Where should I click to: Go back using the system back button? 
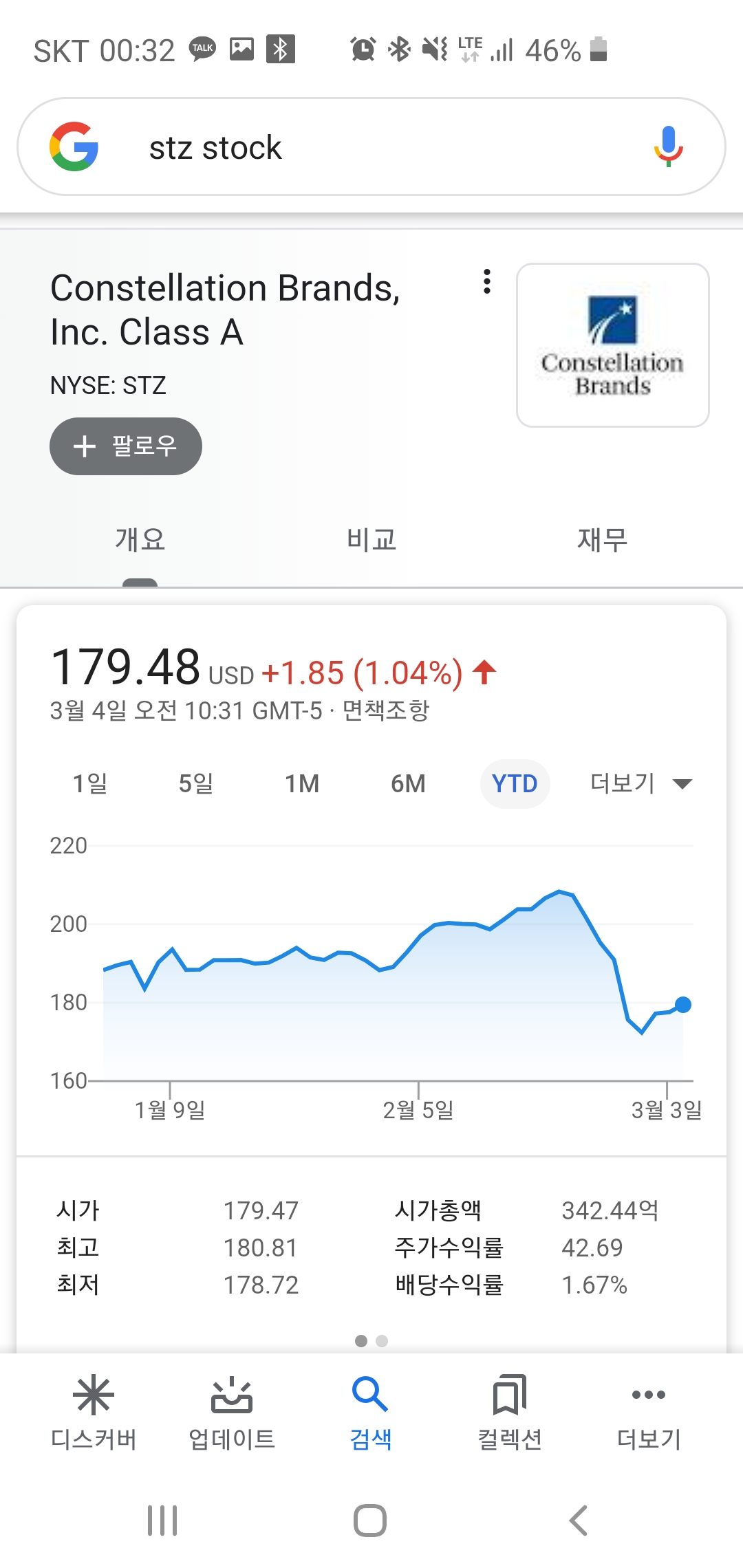click(579, 1521)
